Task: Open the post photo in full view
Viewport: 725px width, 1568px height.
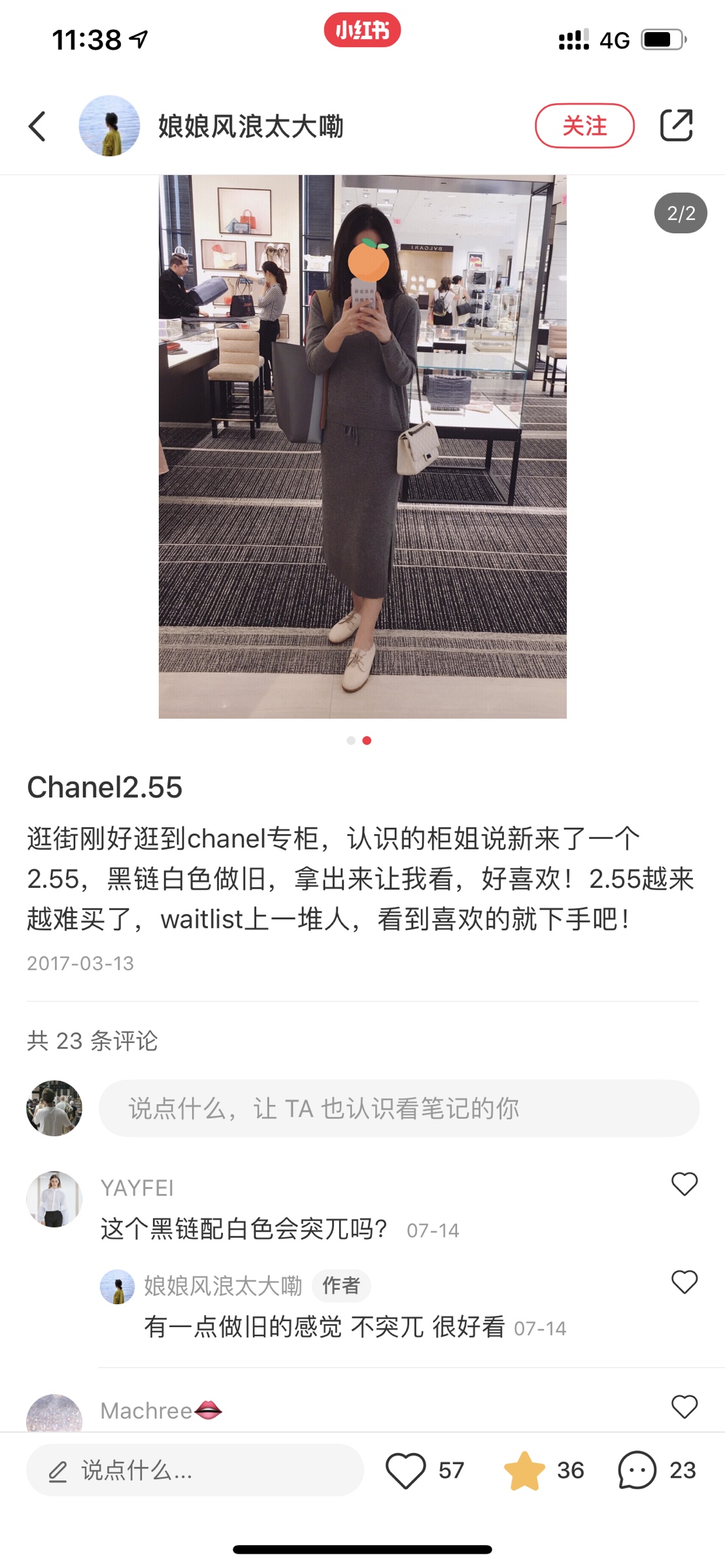Action: point(362,446)
